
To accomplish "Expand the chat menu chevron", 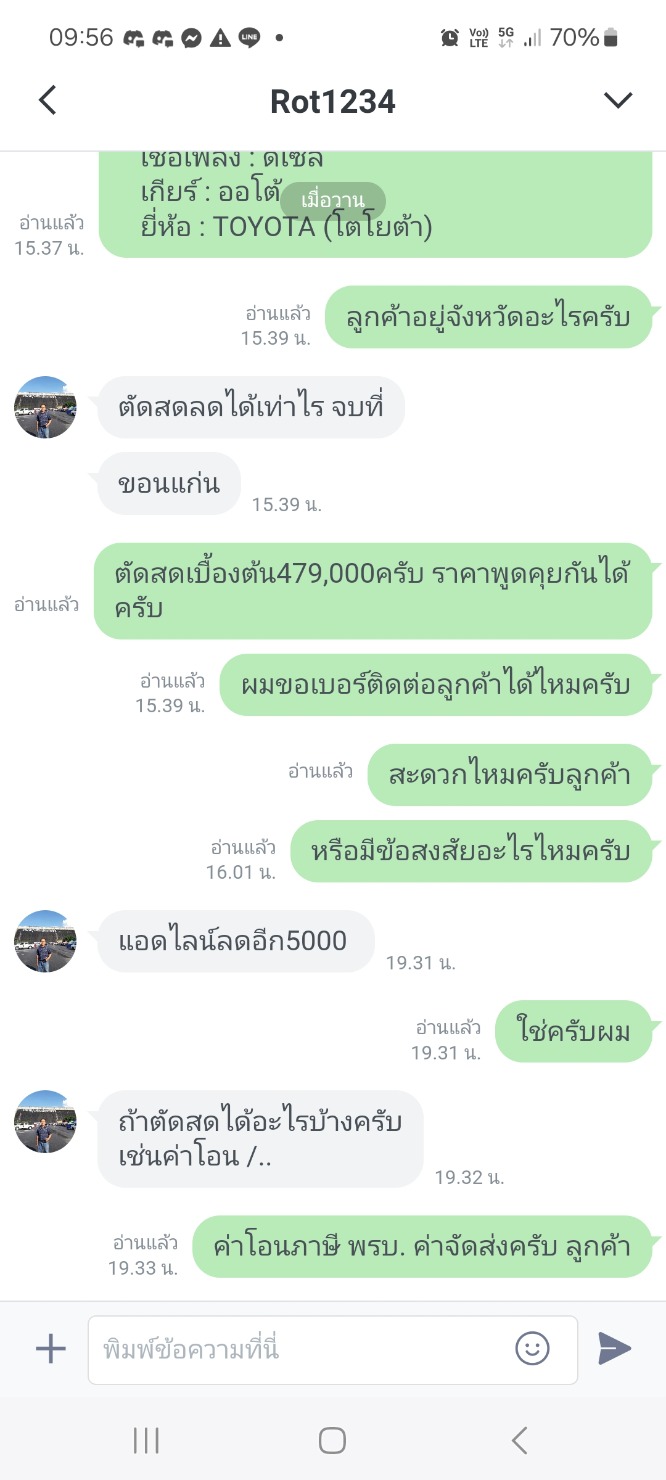I will point(618,100).
